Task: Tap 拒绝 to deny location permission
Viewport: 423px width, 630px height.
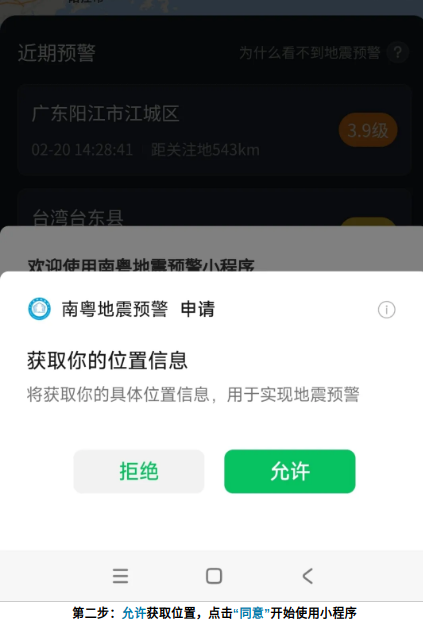Action: pos(139,471)
